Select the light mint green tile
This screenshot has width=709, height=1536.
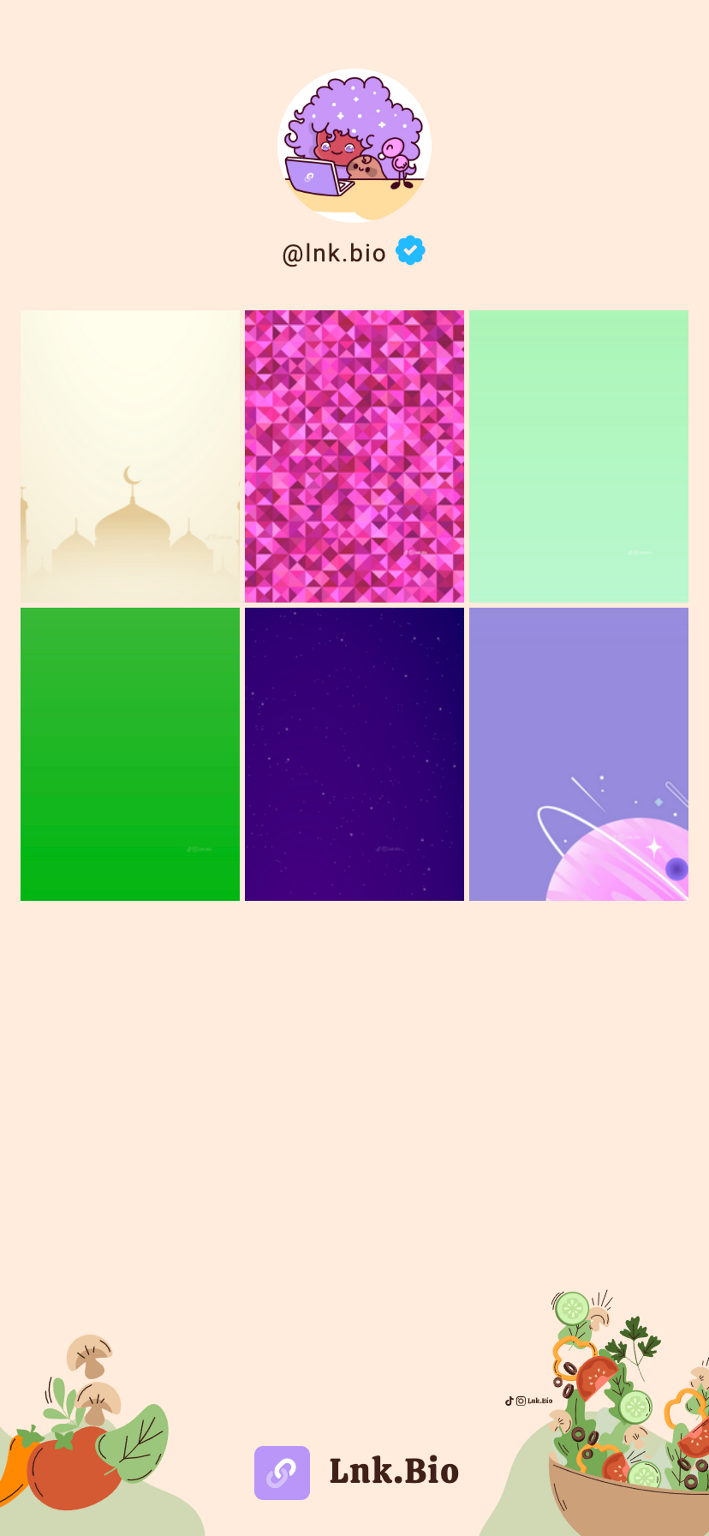click(x=578, y=456)
